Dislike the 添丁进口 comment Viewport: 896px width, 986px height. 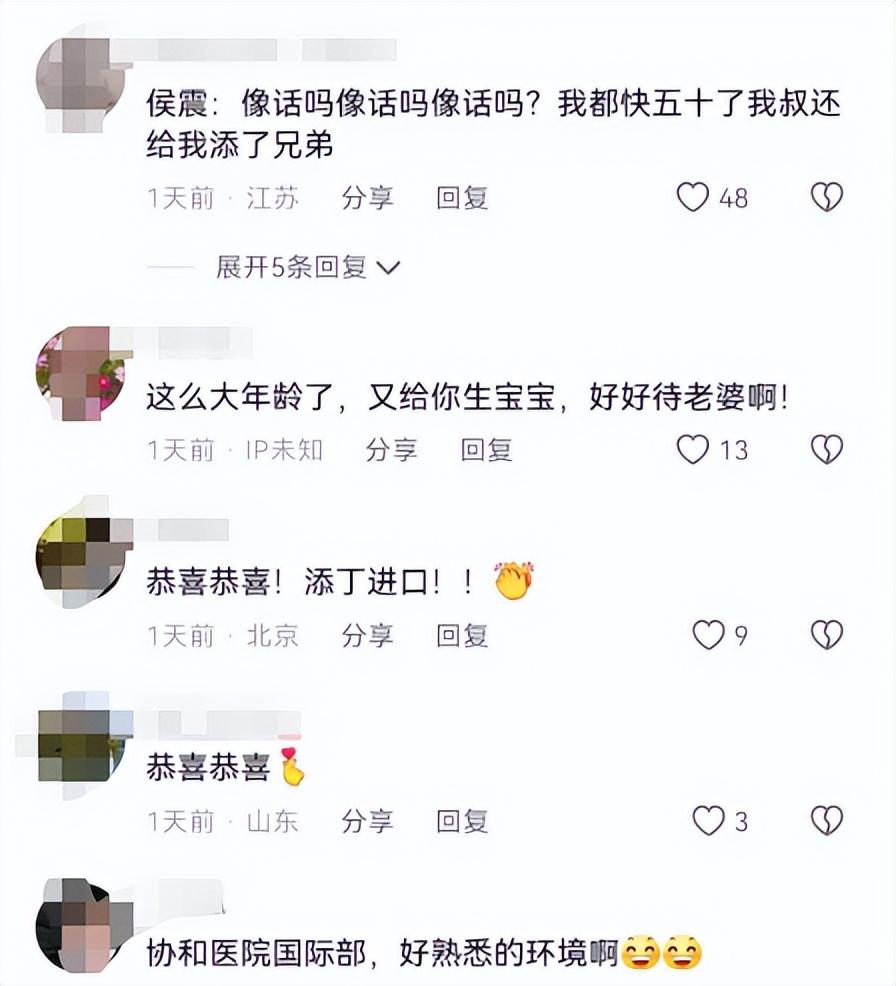pos(826,635)
